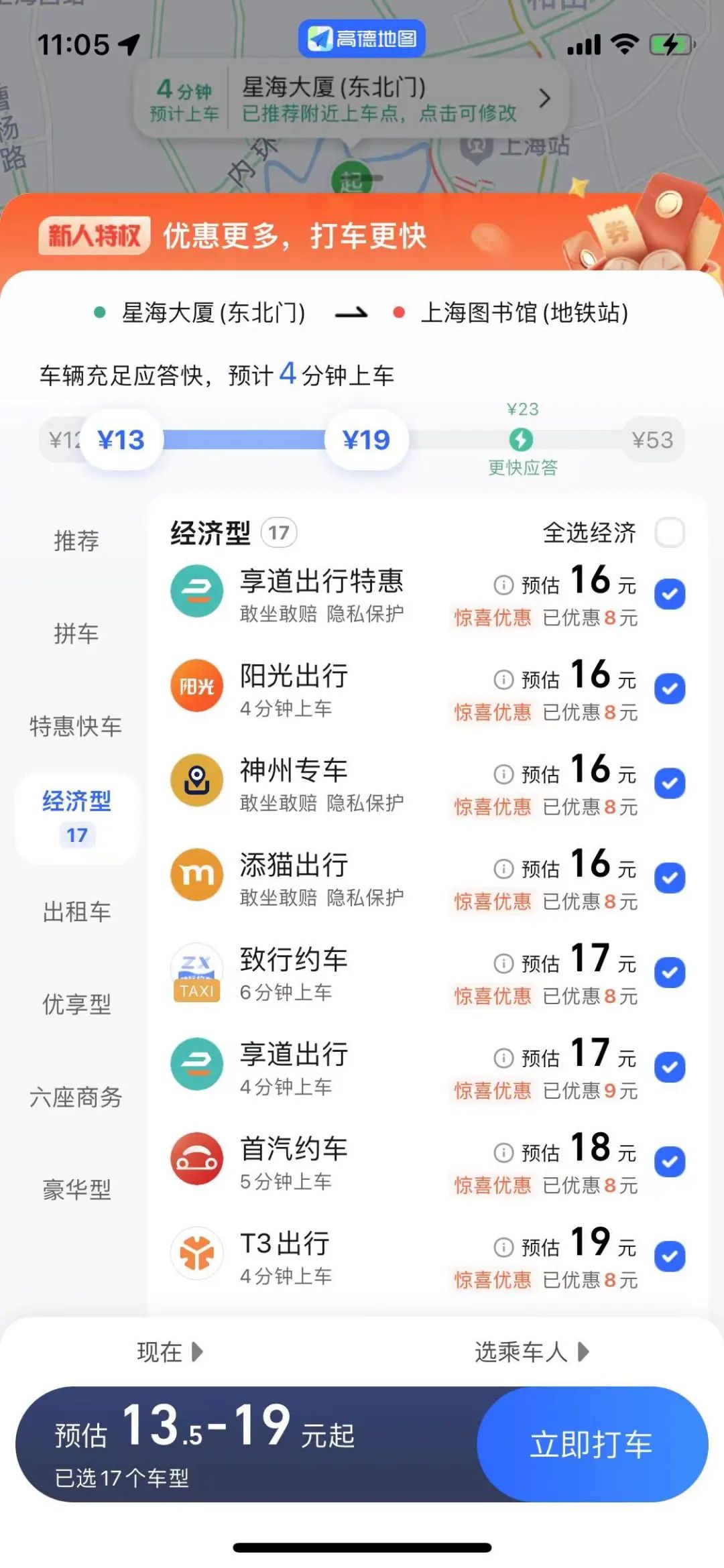Tap 立即打车 to hail a ride

click(x=591, y=1443)
